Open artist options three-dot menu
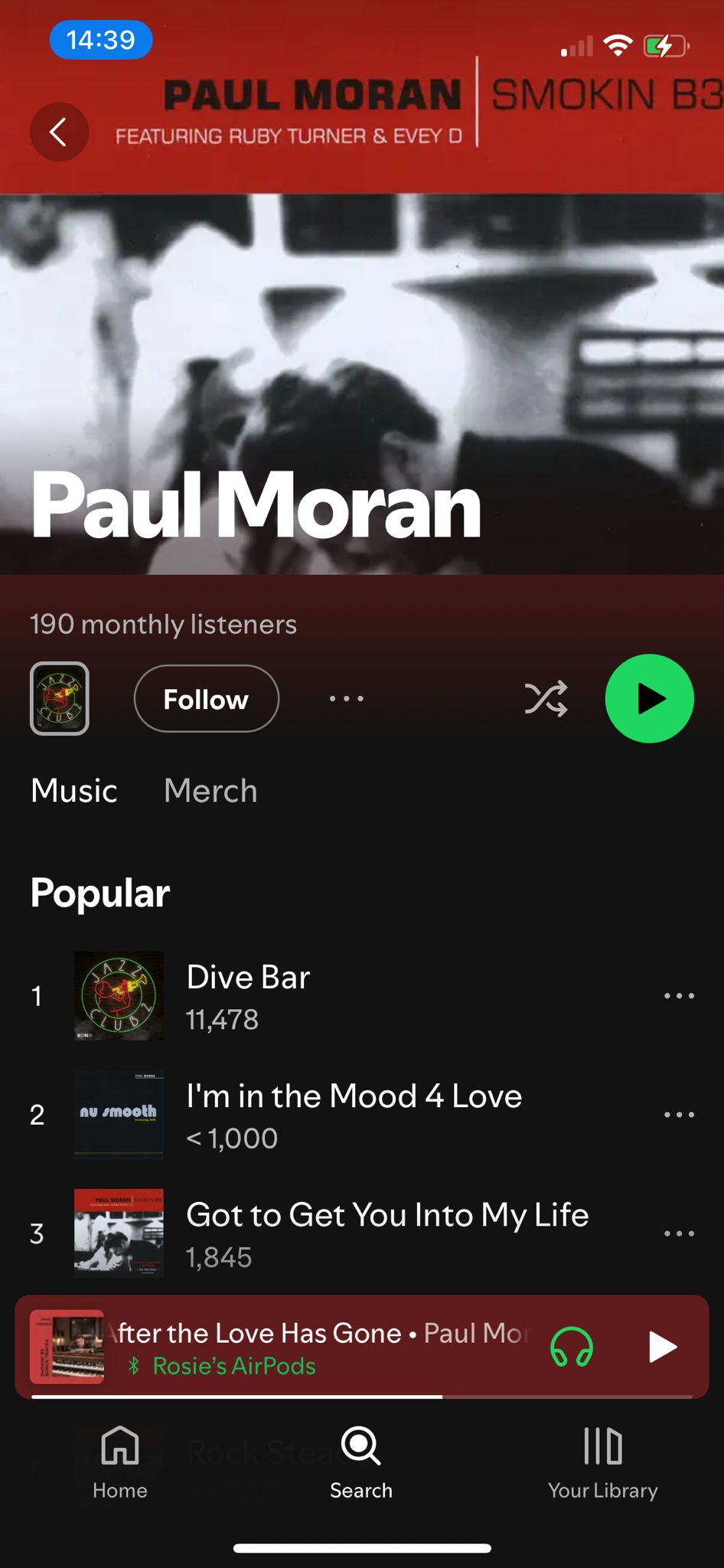The image size is (724, 1568). 346,699
